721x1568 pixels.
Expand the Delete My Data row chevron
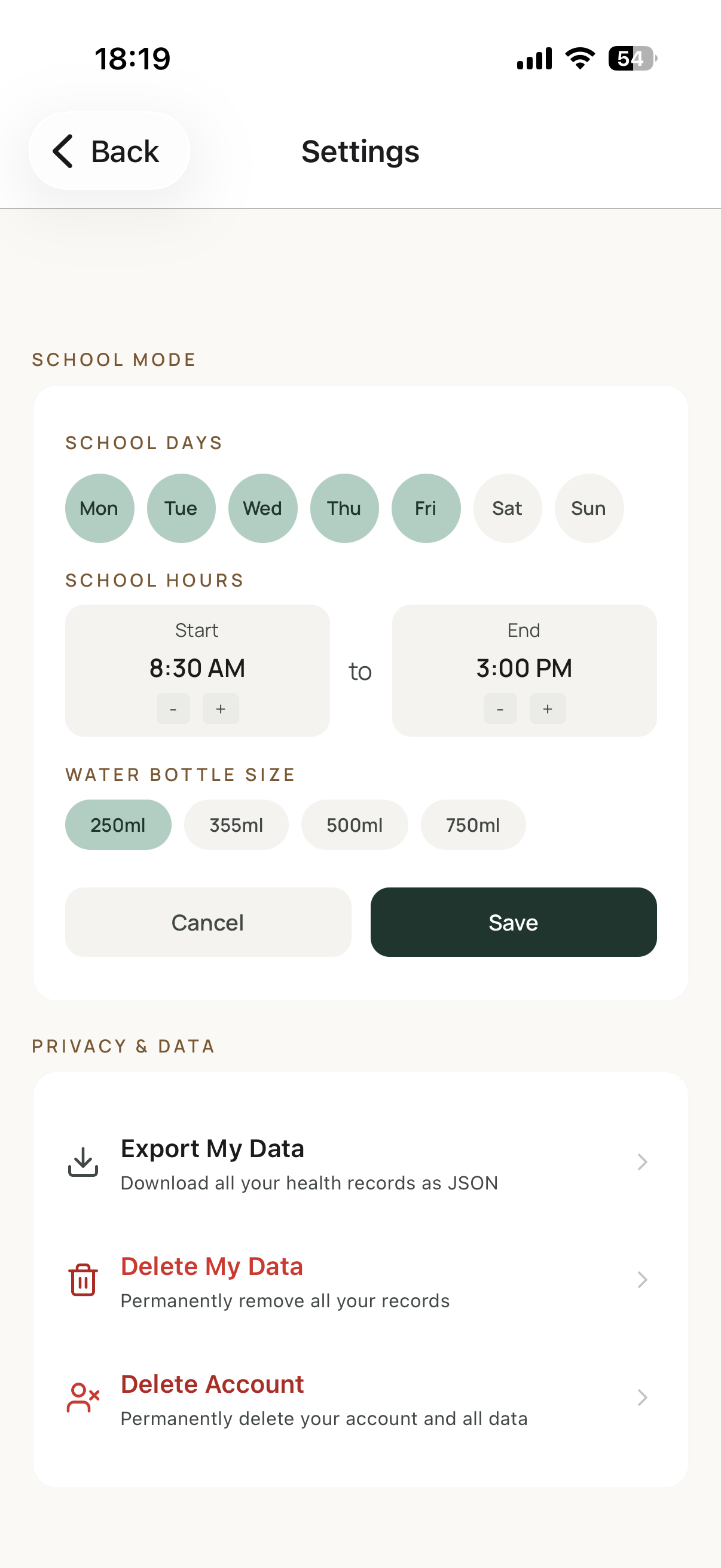(643, 1280)
